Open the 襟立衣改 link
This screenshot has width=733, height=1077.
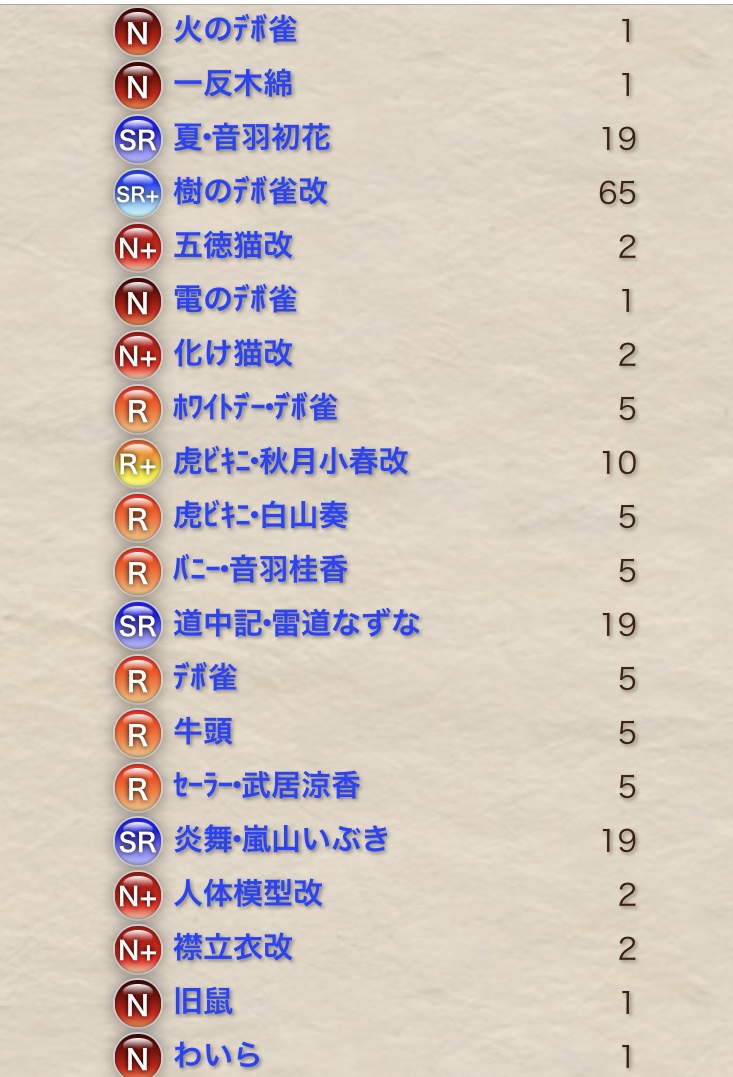click(x=233, y=949)
